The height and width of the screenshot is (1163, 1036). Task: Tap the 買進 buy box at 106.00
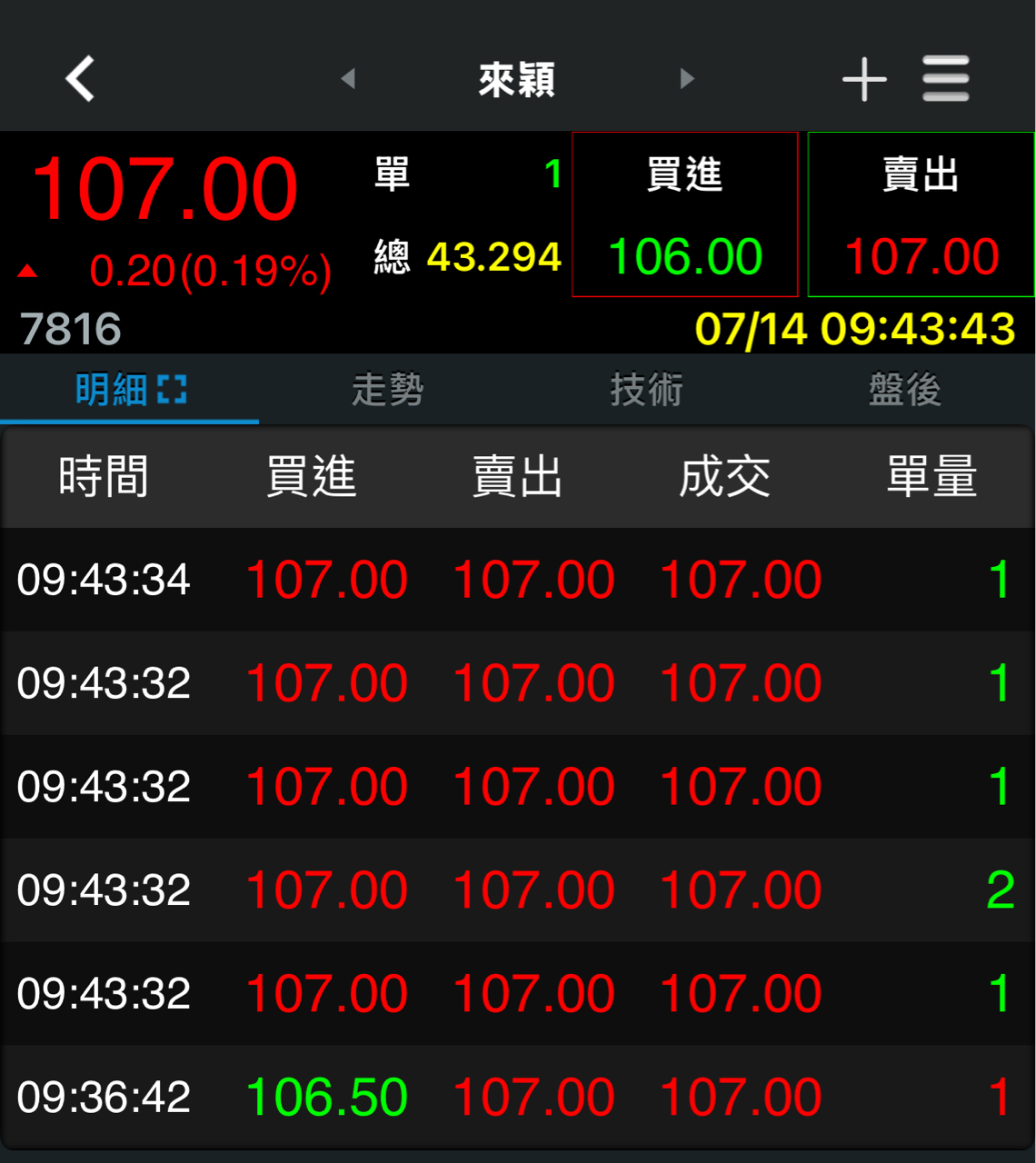(685, 215)
